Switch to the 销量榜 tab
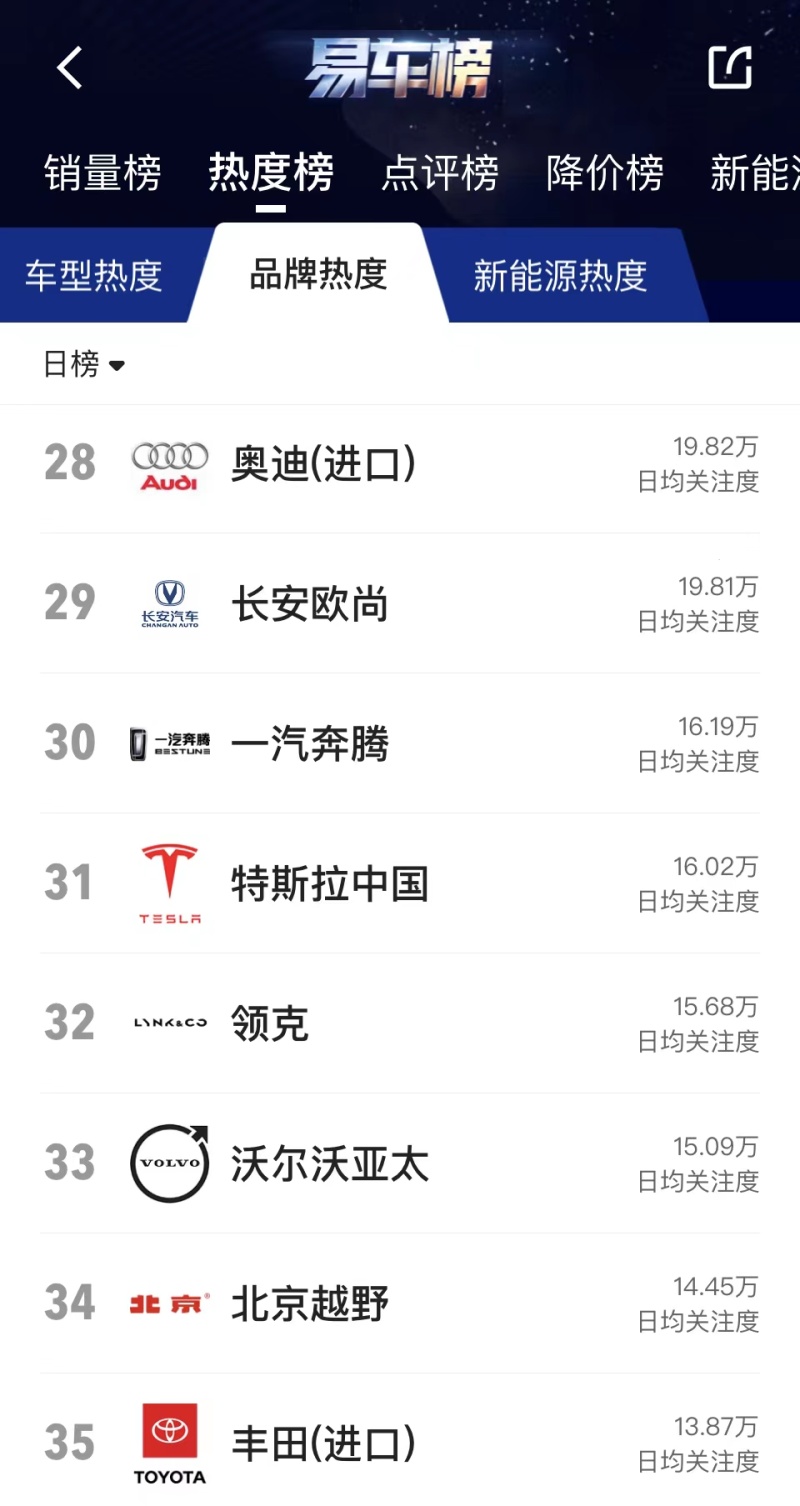Viewport: 800px width, 1506px height. click(x=102, y=173)
